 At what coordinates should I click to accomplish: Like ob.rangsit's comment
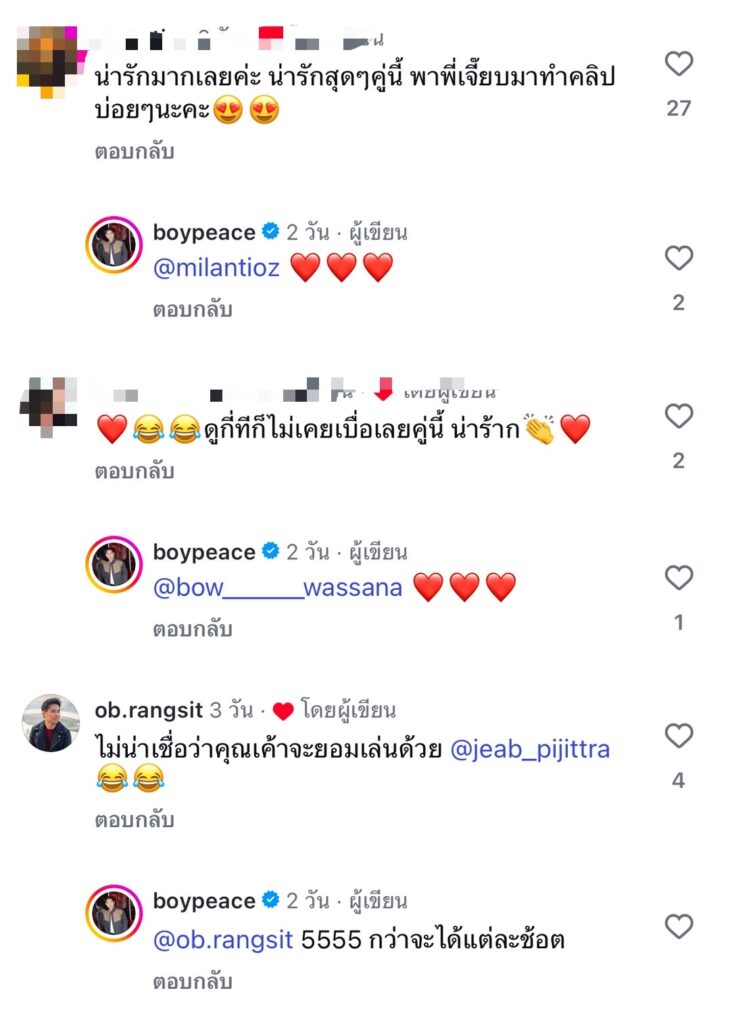679,737
